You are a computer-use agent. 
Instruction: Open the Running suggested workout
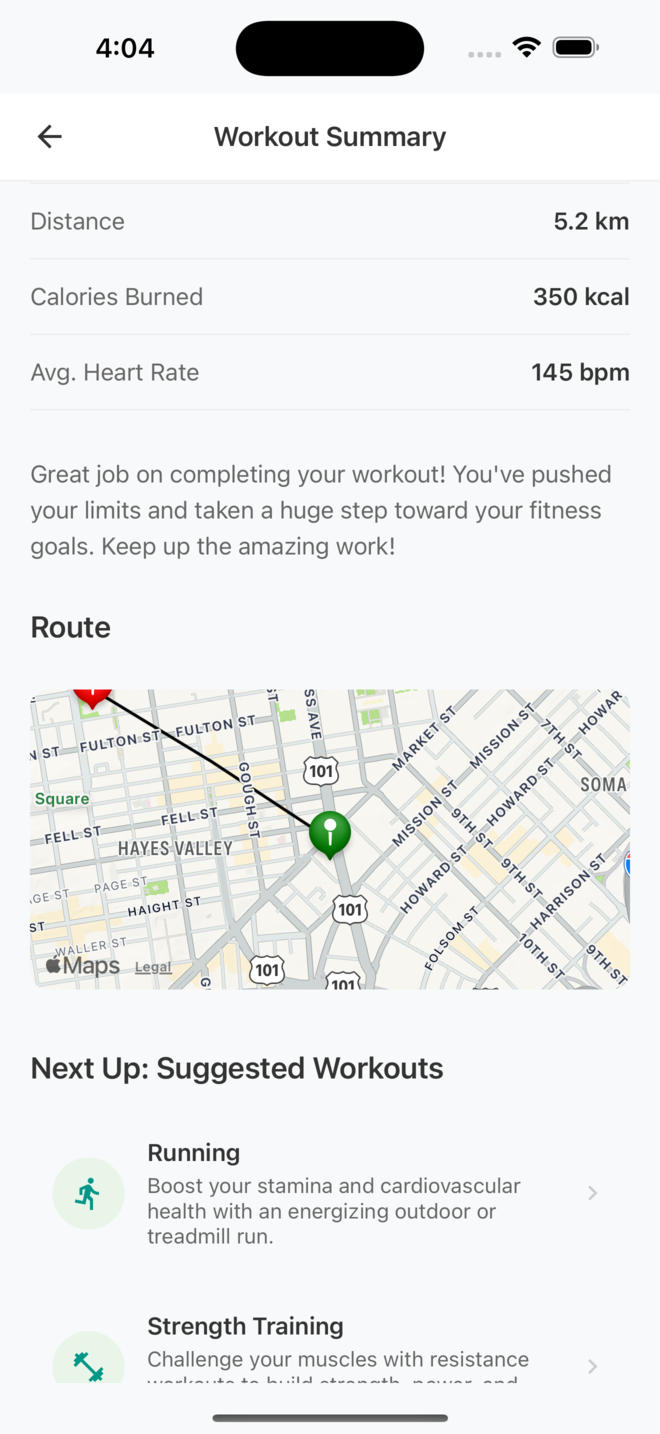coord(330,1194)
